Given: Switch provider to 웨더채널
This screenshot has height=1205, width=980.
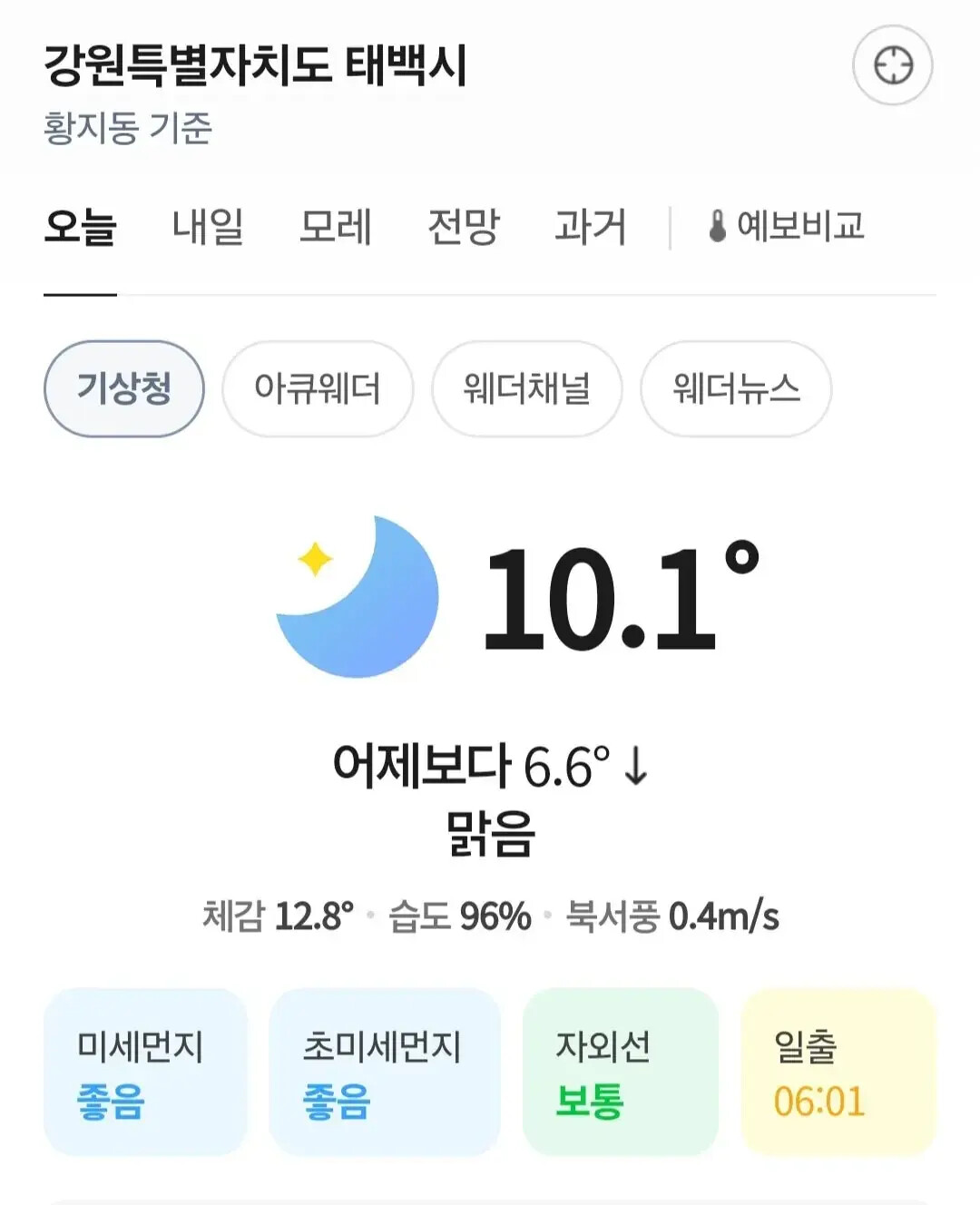Looking at the screenshot, I should coord(527,389).
